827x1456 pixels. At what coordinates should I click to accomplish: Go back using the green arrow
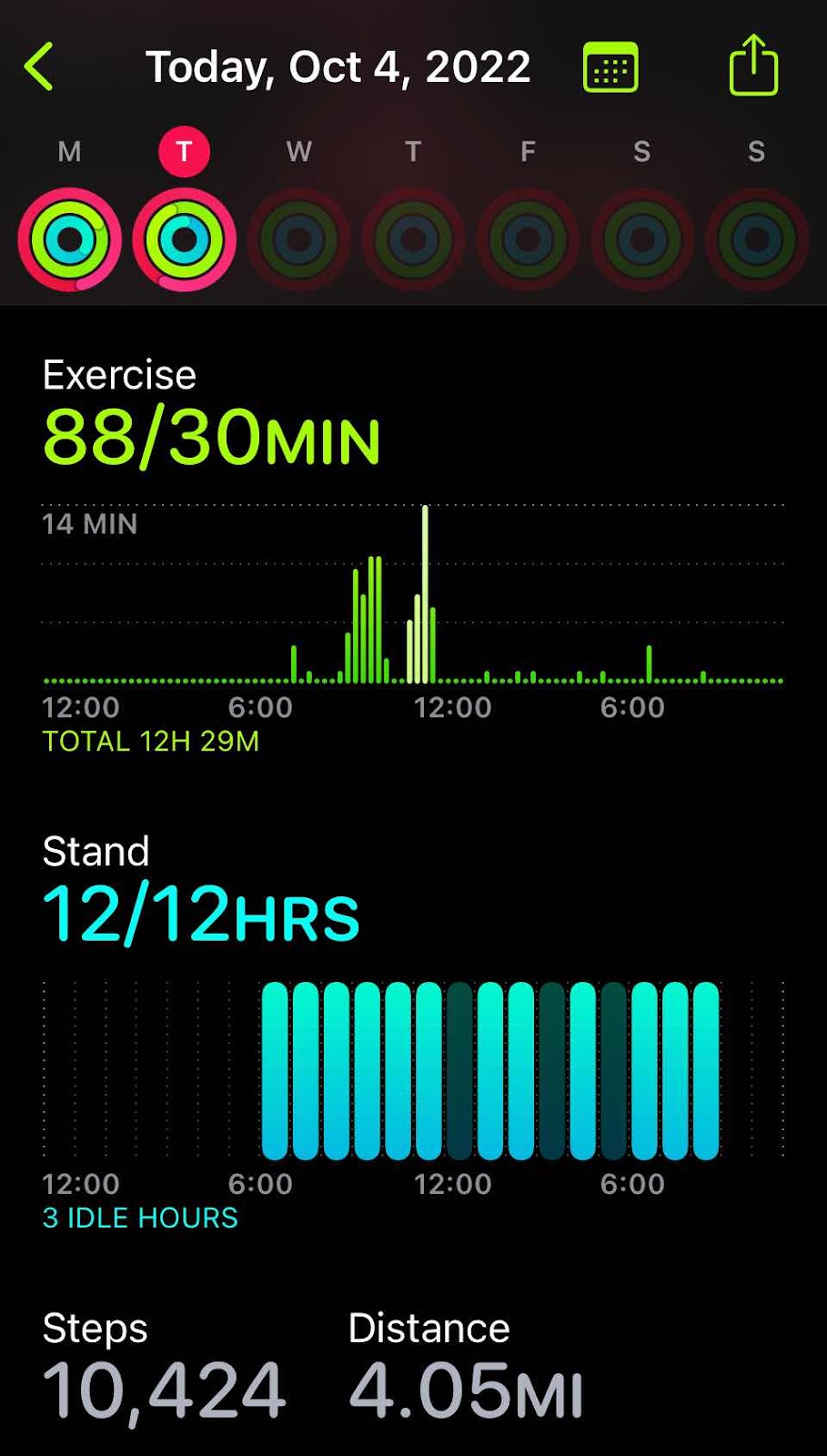(38, 67)
